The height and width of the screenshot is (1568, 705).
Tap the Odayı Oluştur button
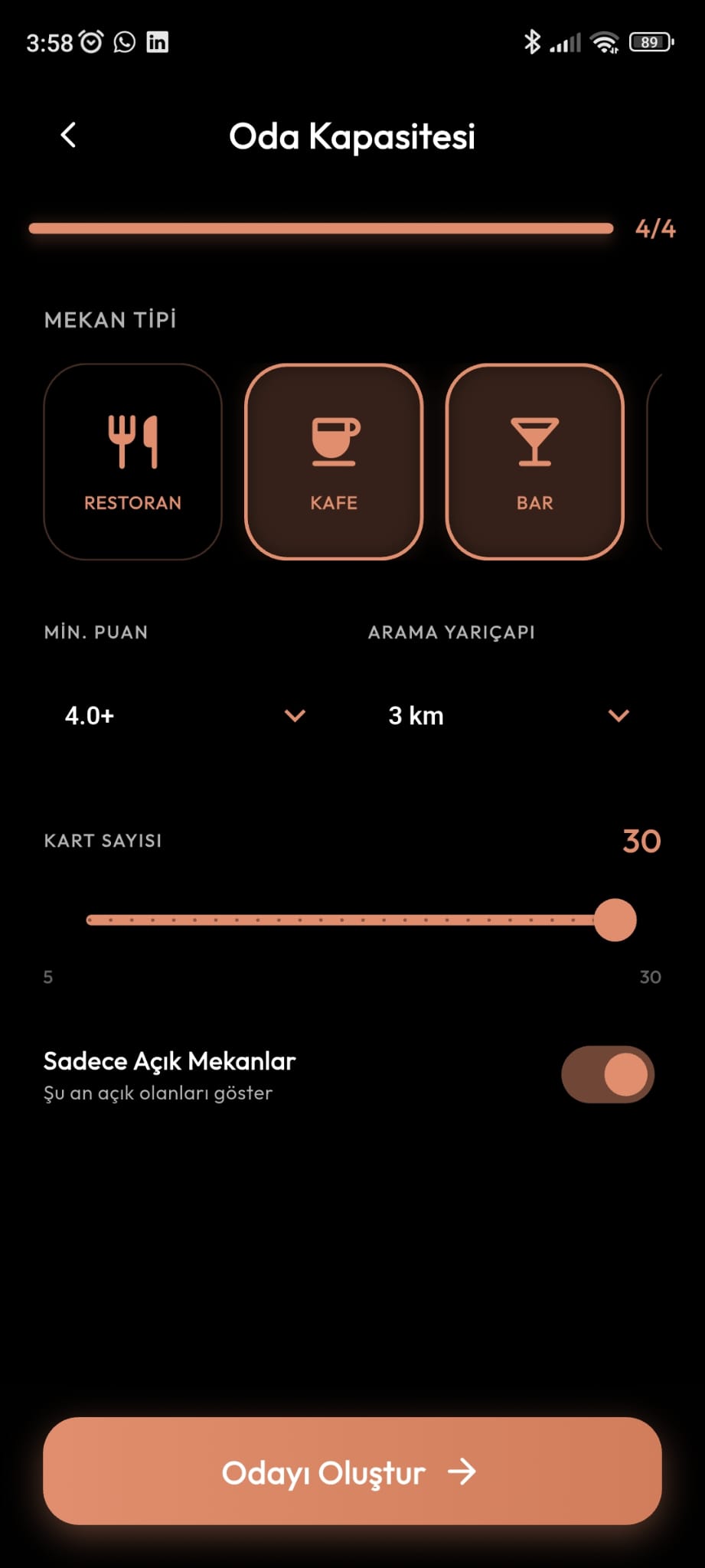[352, 1471]
